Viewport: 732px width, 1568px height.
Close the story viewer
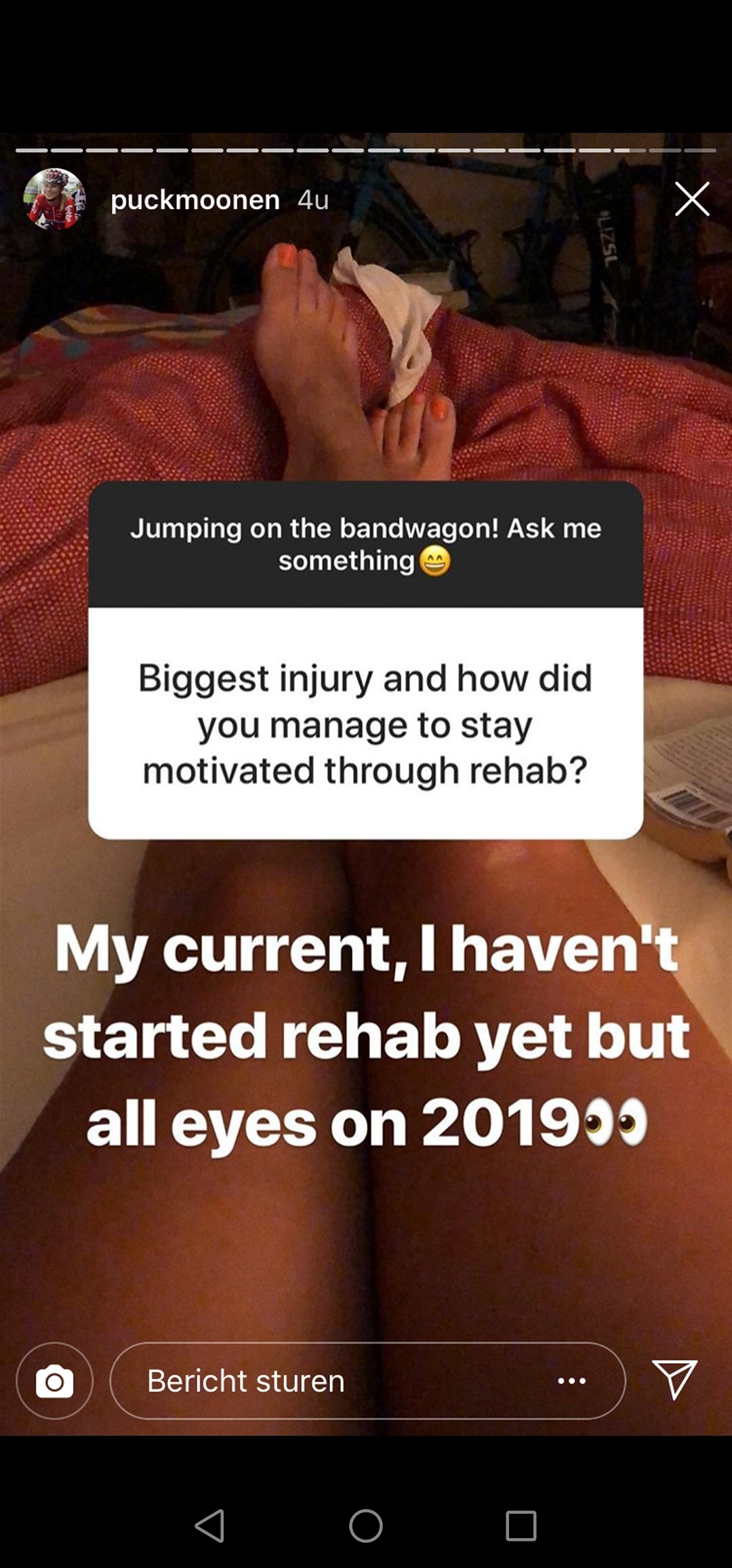tap(692, 199)
